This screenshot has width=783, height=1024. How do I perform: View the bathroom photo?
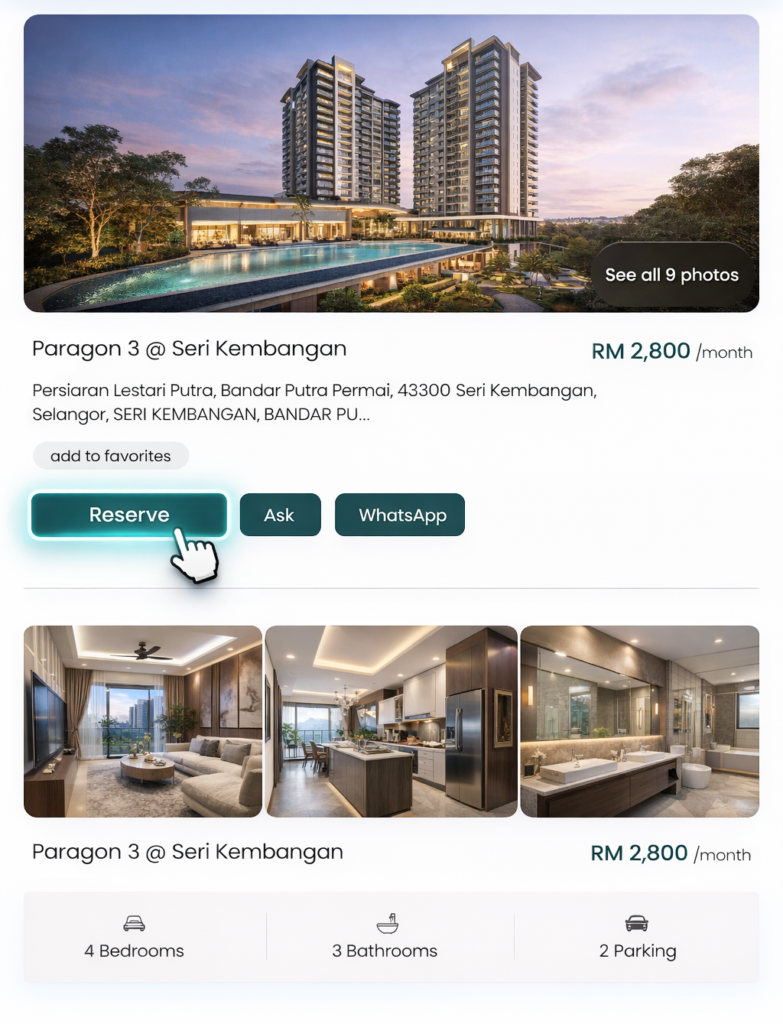coord(640,721)
